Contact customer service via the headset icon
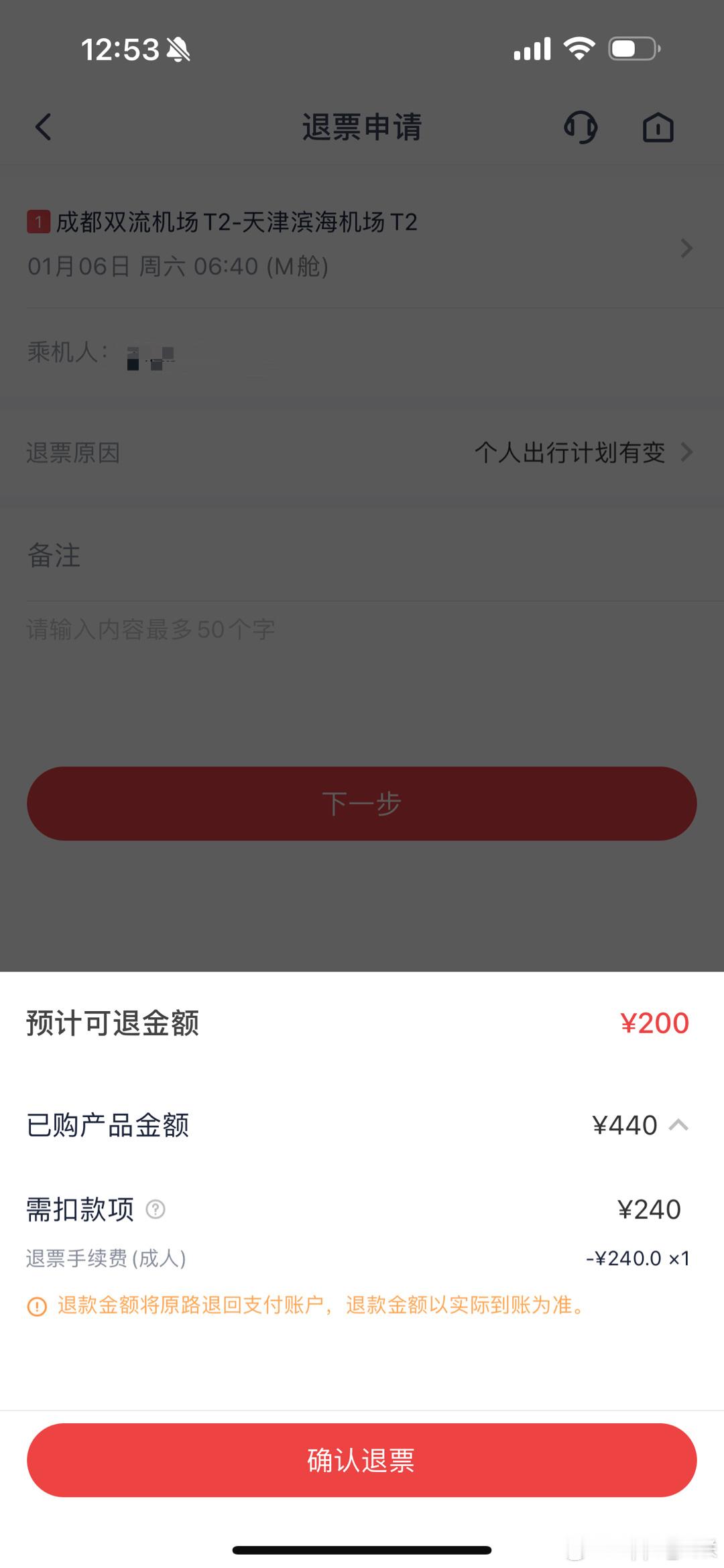This screenshot has height=1568, width=724. (x=581, y=127)
